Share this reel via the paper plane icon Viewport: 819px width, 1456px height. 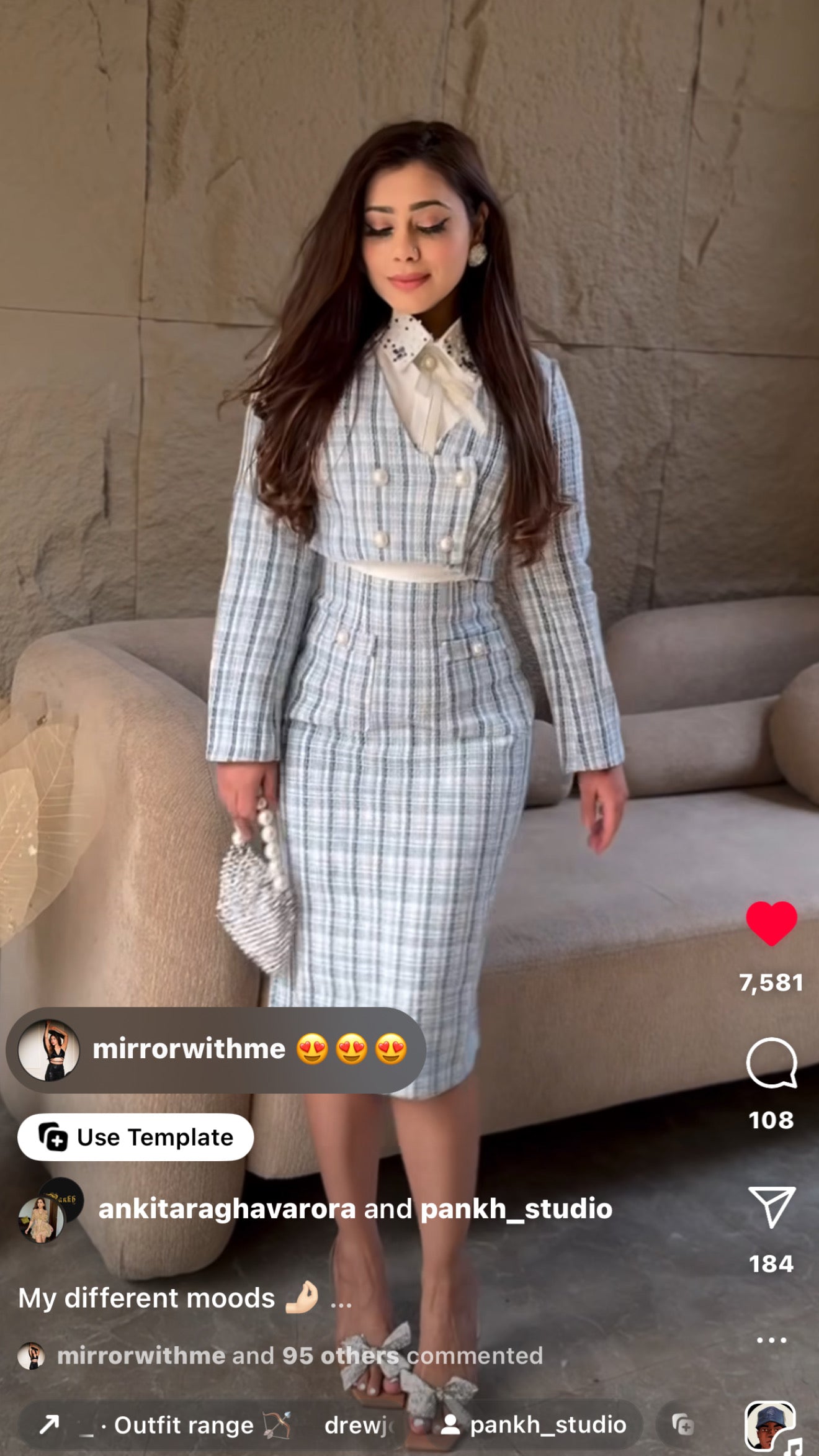tap(771, 1207)
